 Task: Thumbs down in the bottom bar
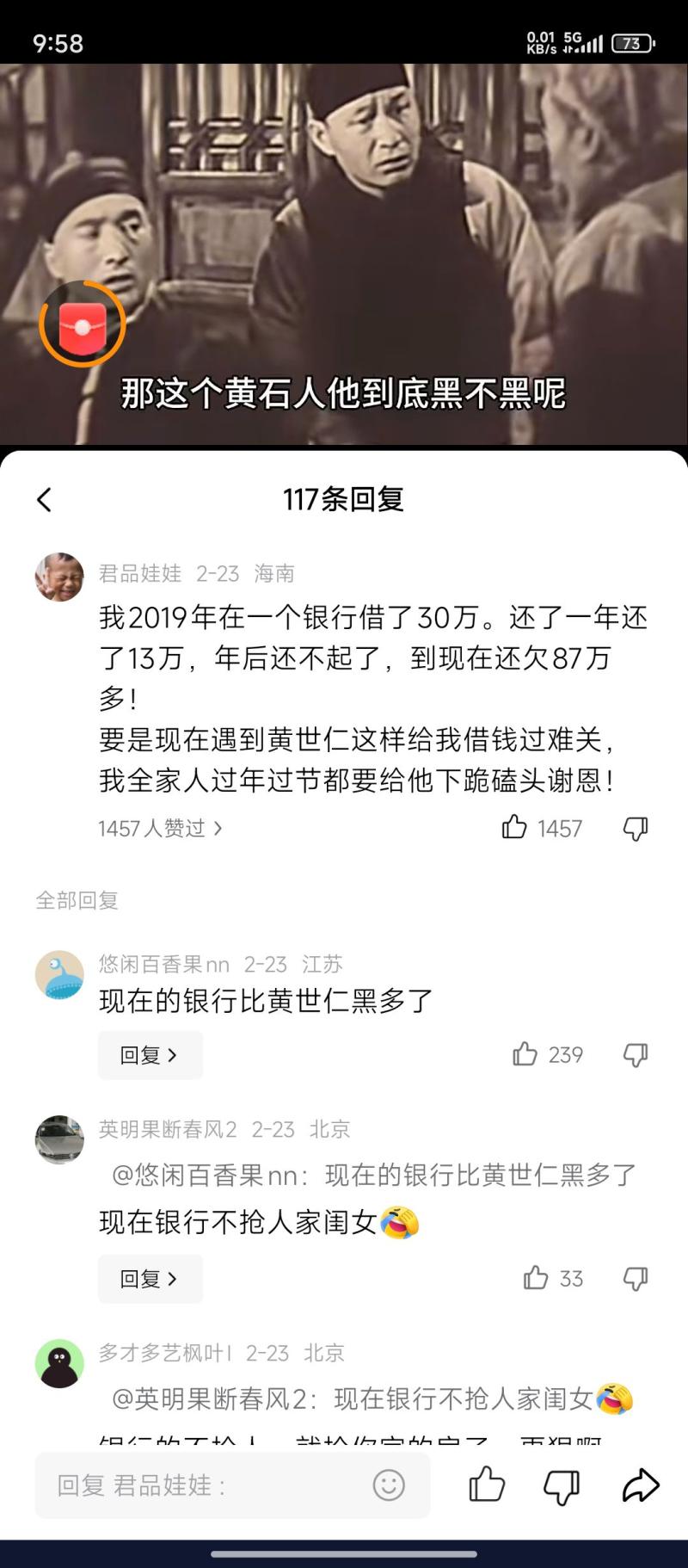[x=562, y=1485]
